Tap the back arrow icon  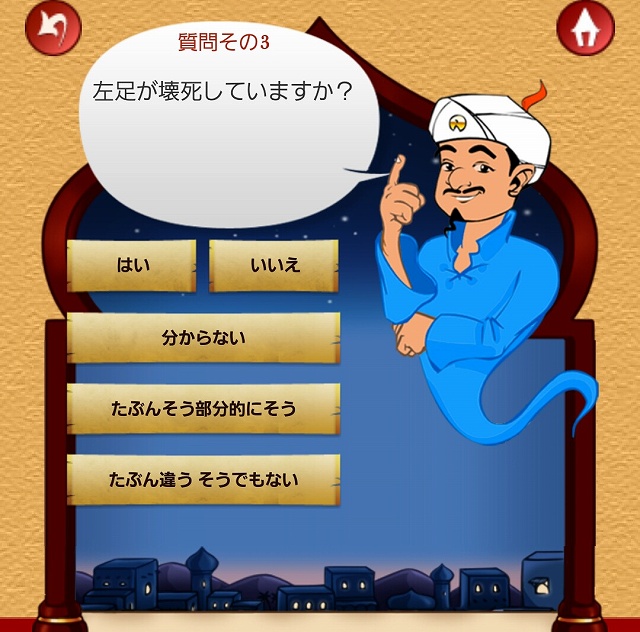tap(52, 30)
